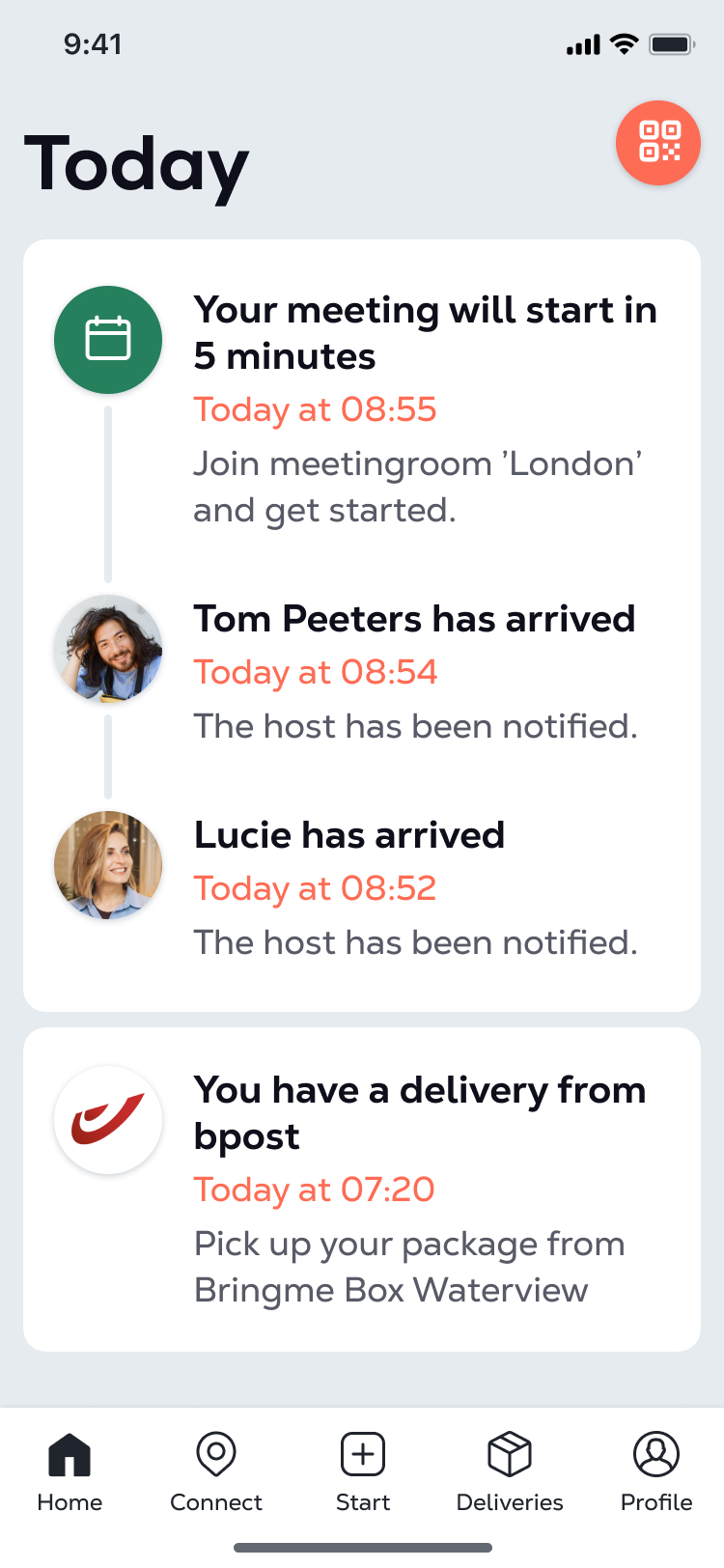Screen dimensions: 724x1568
Task: Open the QR code scanner button
Action: (x=658, y=143)
